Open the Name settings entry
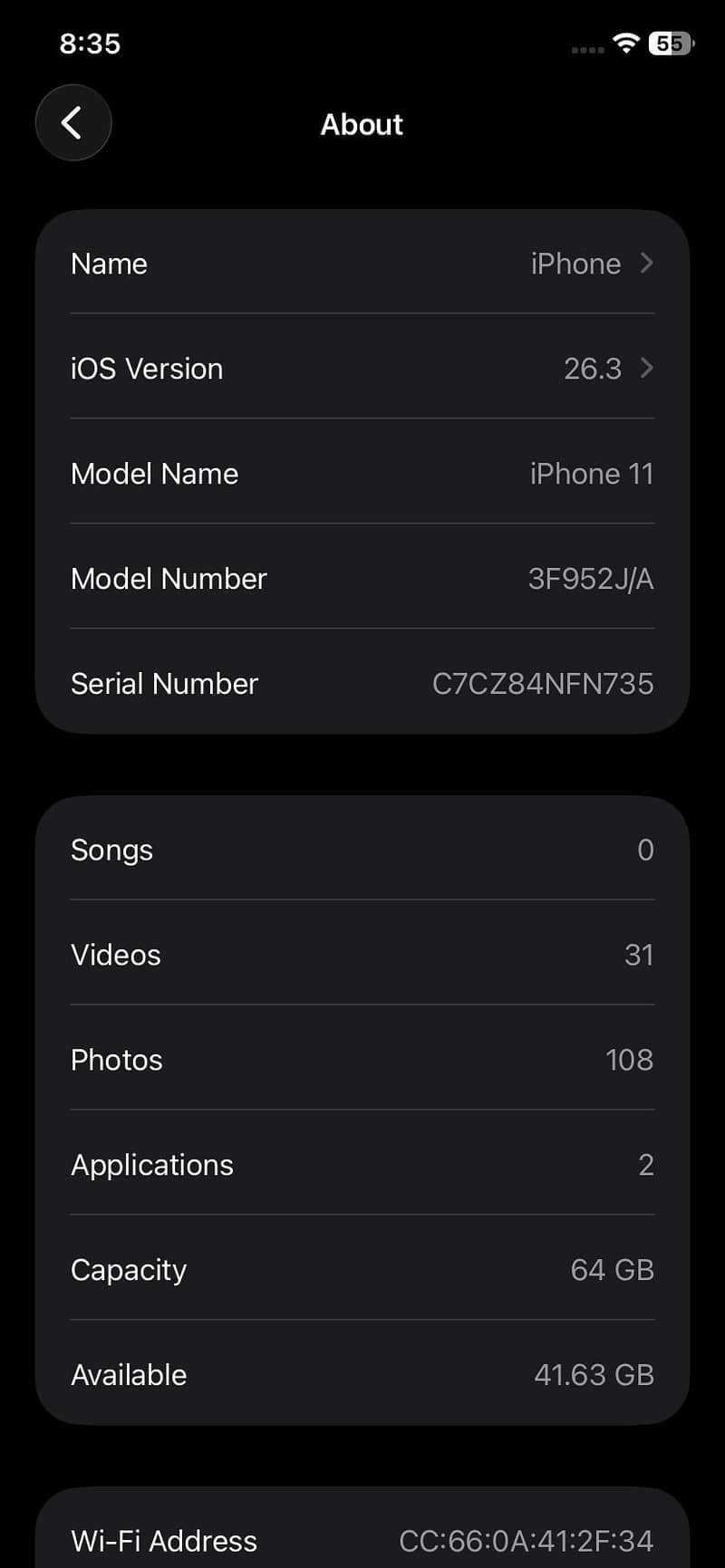This screenshot has height=1568, width=725. pyautogui.click(x=362, y=263)
